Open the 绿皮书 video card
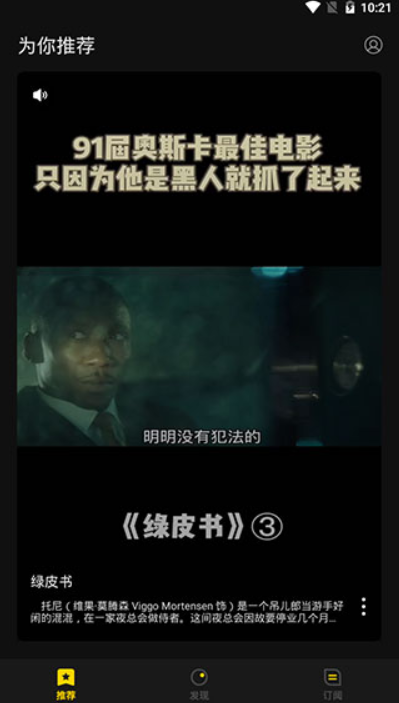The image size is (399, 703). click(x=200, y=356)
